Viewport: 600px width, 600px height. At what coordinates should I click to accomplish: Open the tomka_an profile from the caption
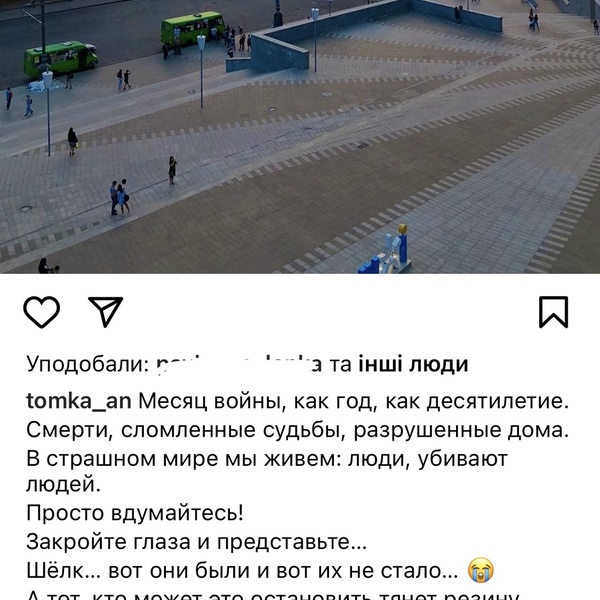(78, 402)
